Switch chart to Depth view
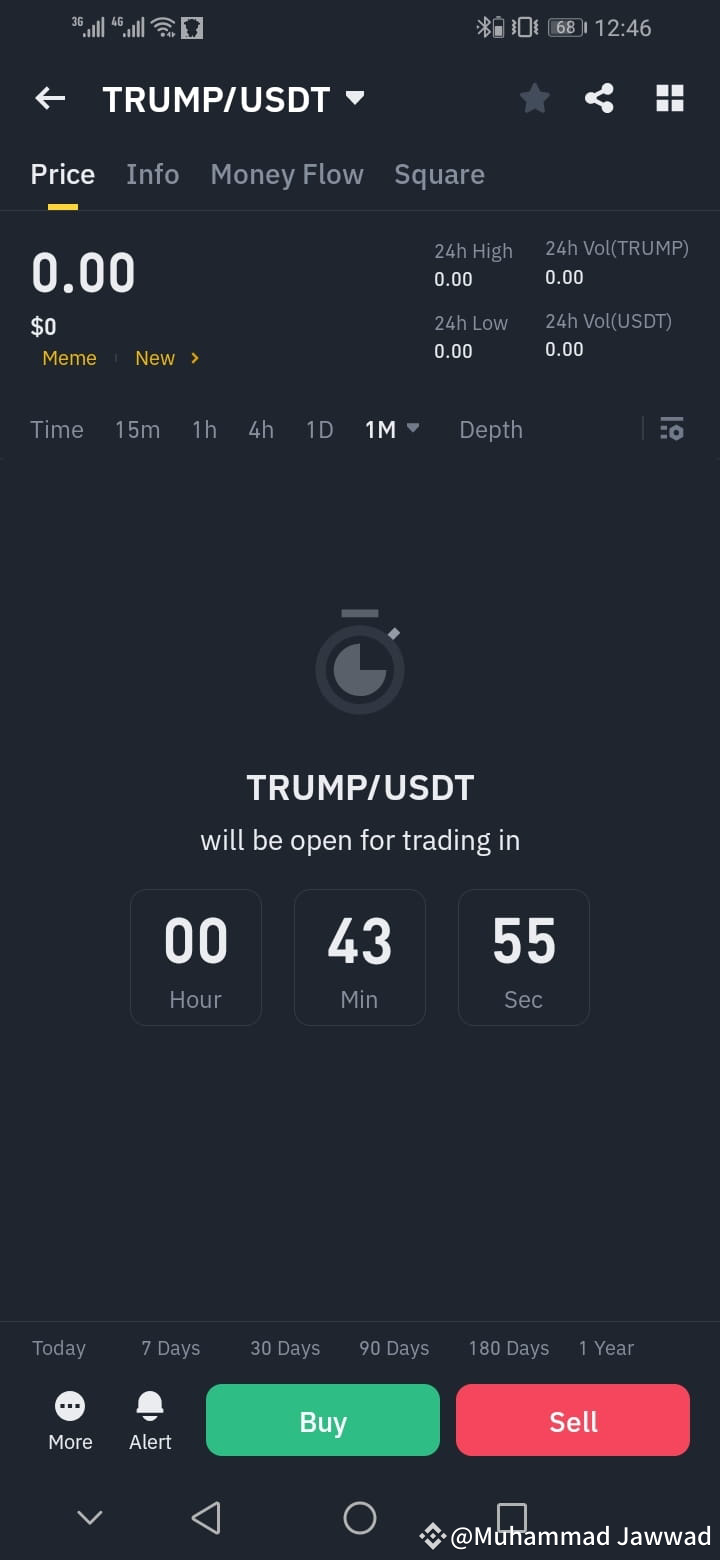Viewport: 720px width, 1560px height. tap(491, 429)
